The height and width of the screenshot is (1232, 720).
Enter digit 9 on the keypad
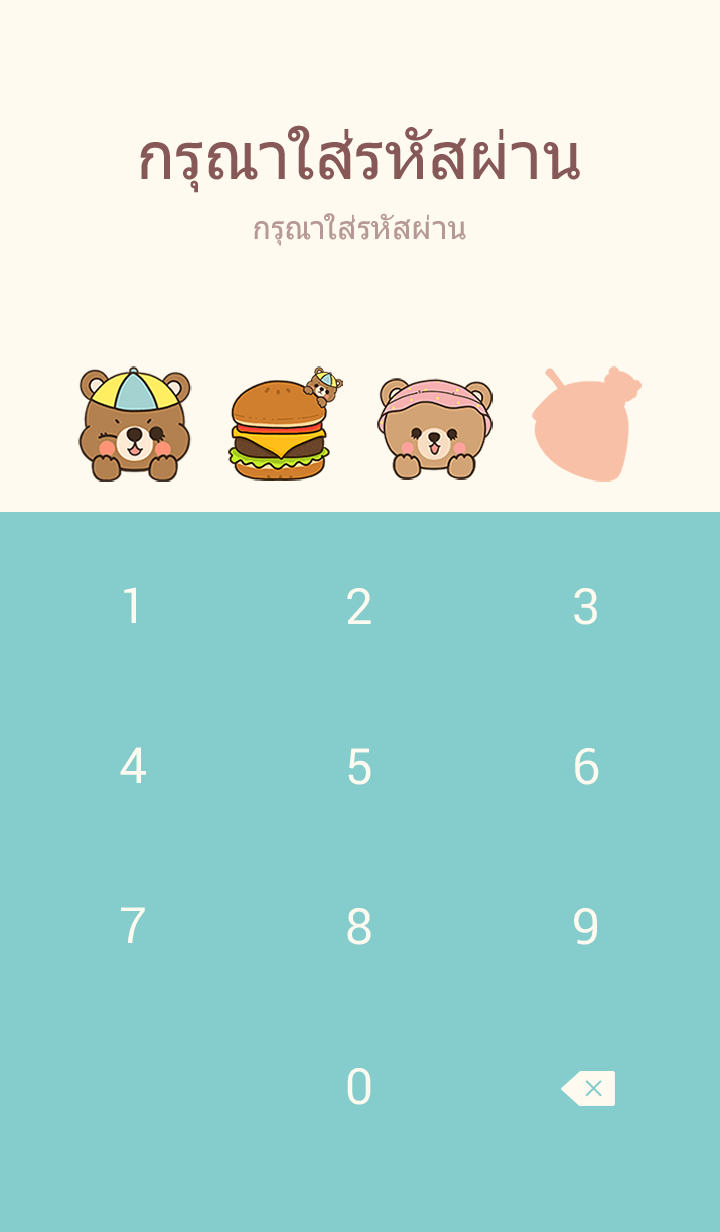(586, 927)
